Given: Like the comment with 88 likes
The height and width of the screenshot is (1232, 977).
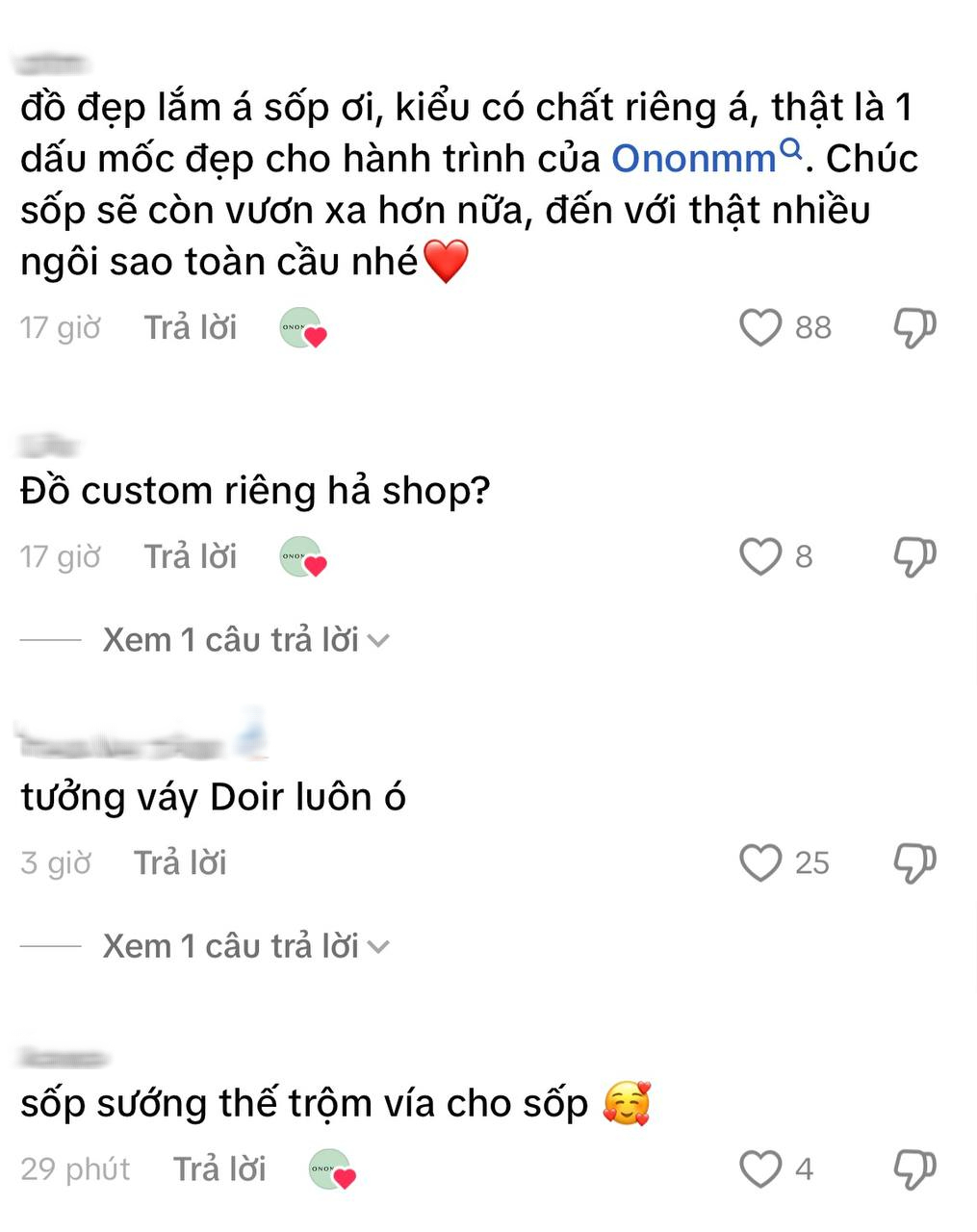Looking at the screenshot, I should tap(760, 328).
